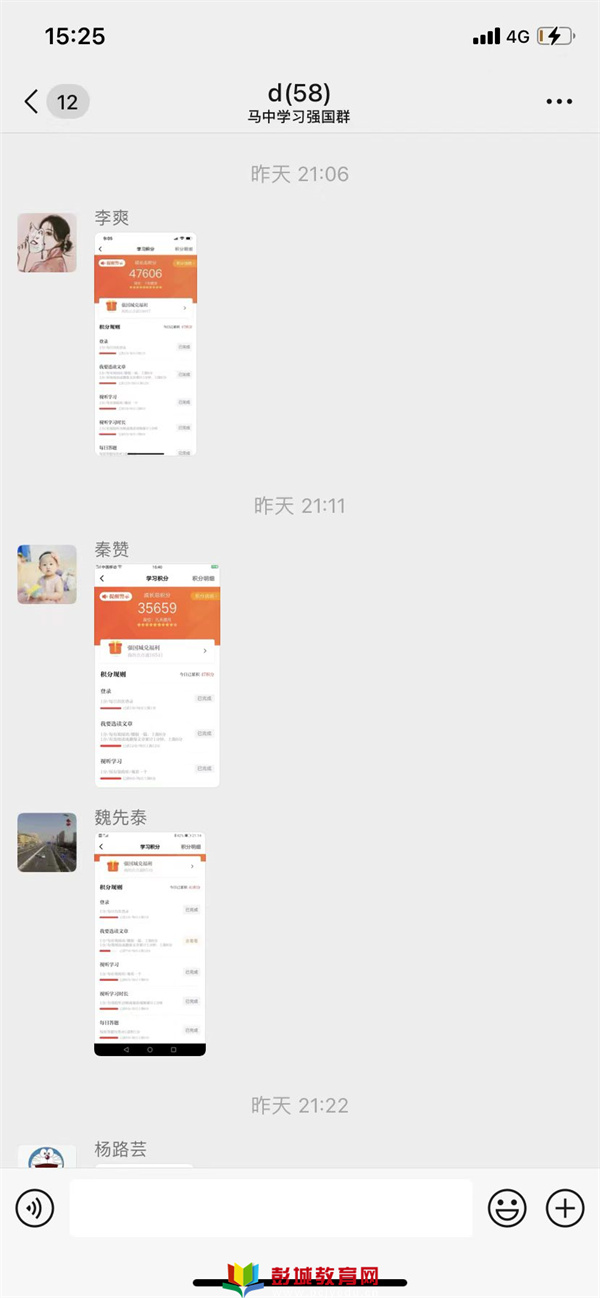Tap the message text field
600x1298 pixels.
[270, 1208]
